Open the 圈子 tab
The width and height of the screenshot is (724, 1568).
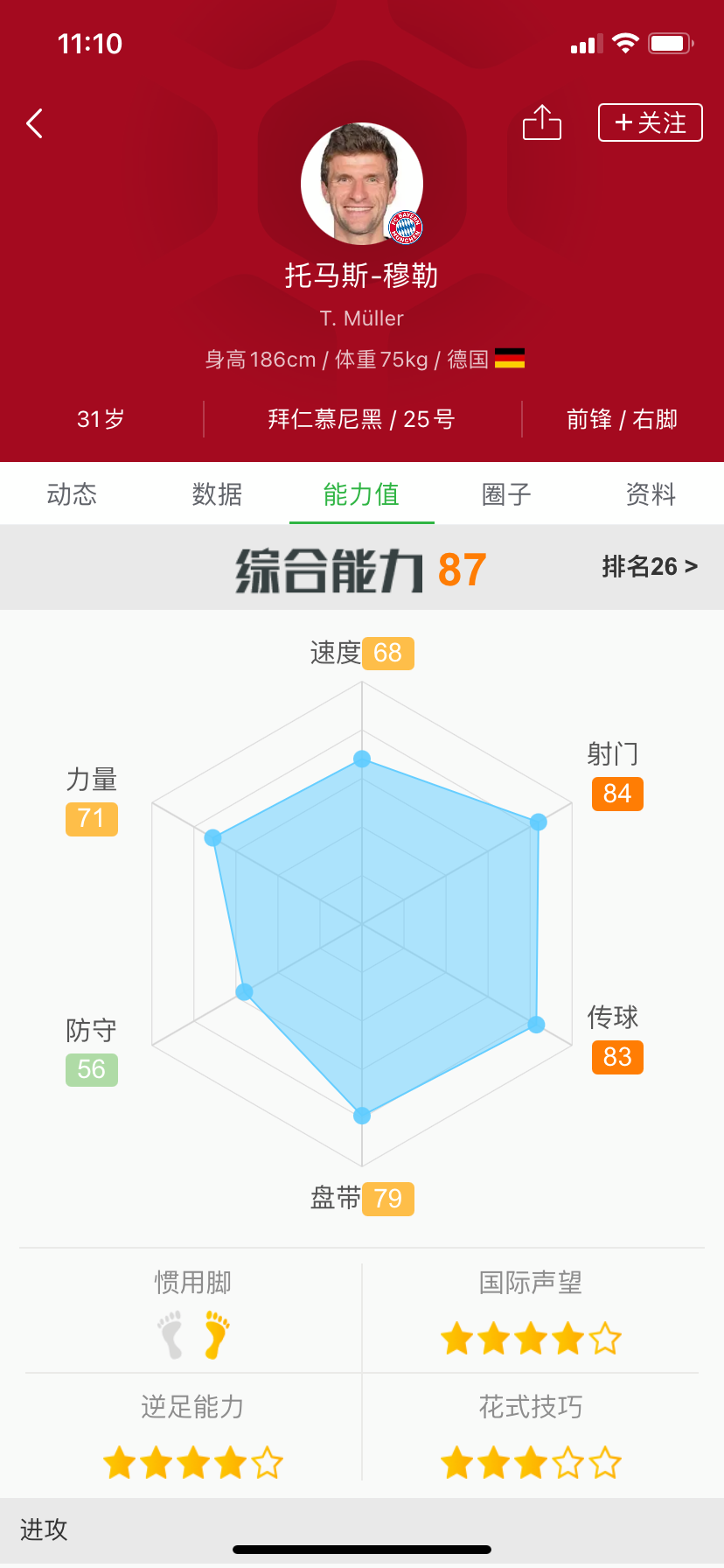pyautogui.click(x=506, y=494)
